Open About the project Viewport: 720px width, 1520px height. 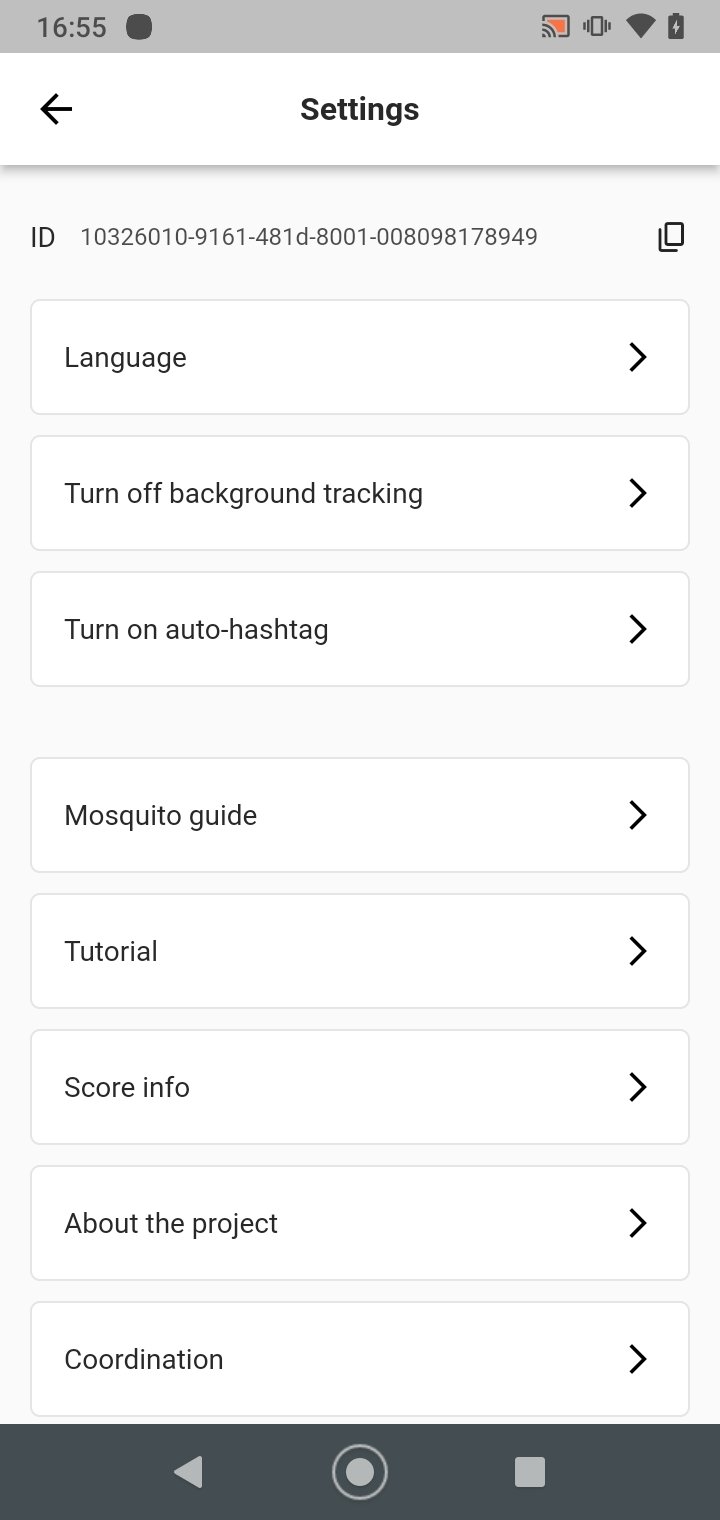pos(360,1223)
